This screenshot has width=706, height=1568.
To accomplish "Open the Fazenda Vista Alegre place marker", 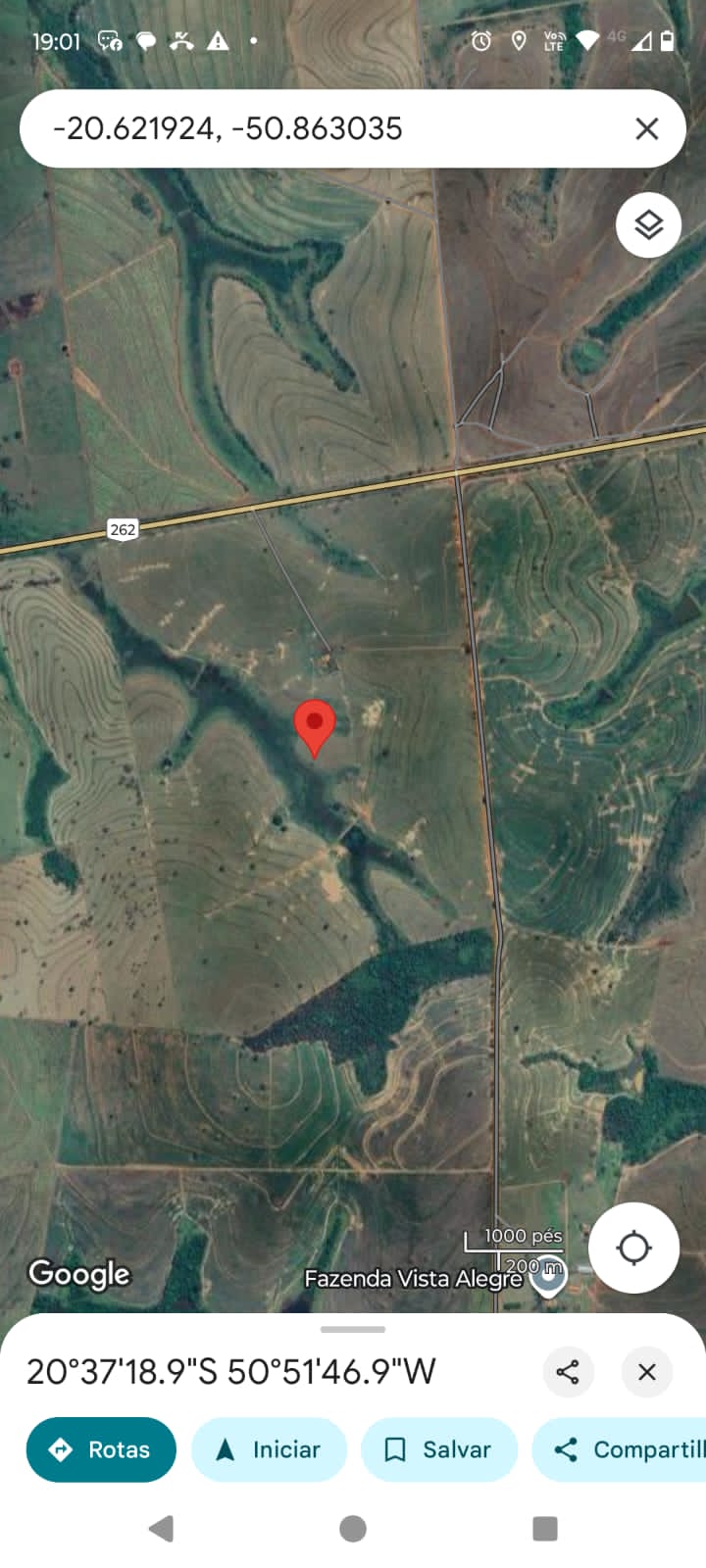I will [x=548, y=1275].
